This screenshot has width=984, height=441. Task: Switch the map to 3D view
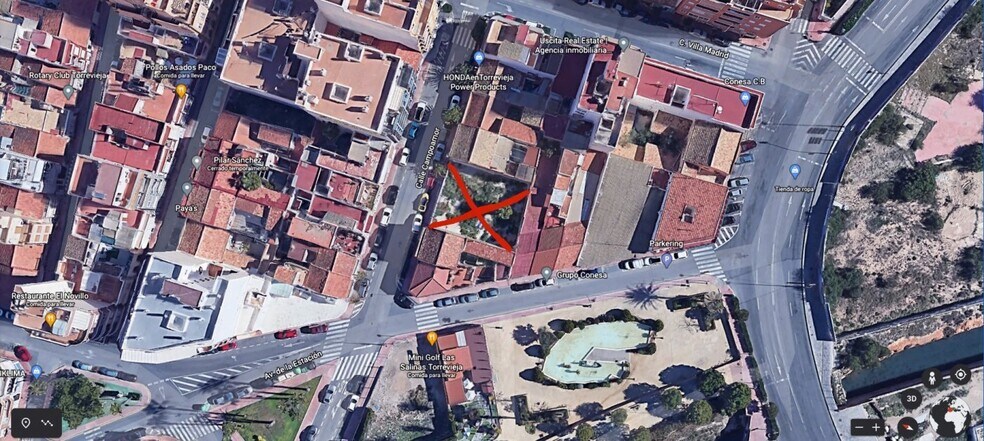pyautogui.click(x=911, y=399)
